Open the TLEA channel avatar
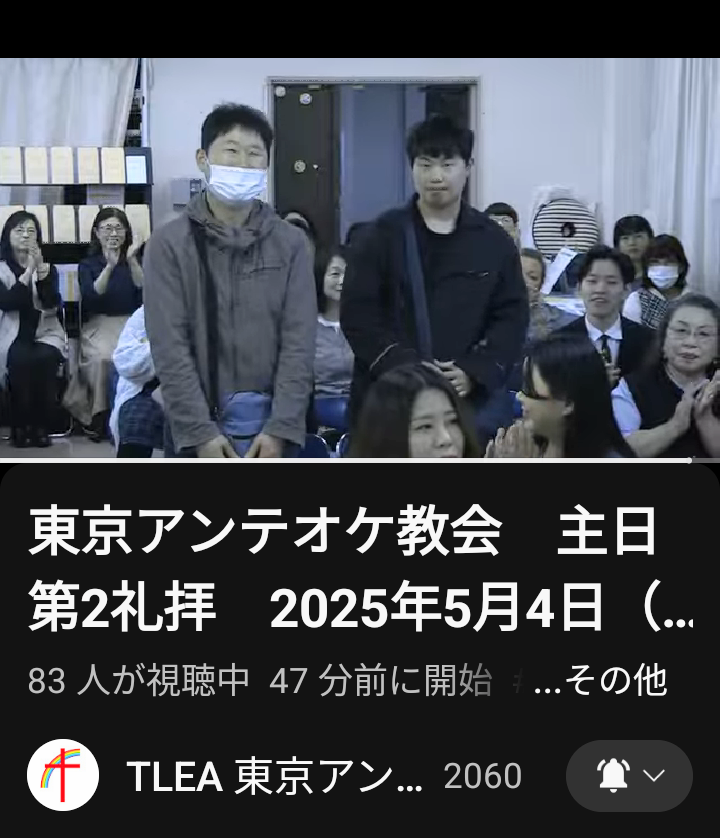Image resolution: width=720 pixels, height=838 pixels. pos(62,776)
